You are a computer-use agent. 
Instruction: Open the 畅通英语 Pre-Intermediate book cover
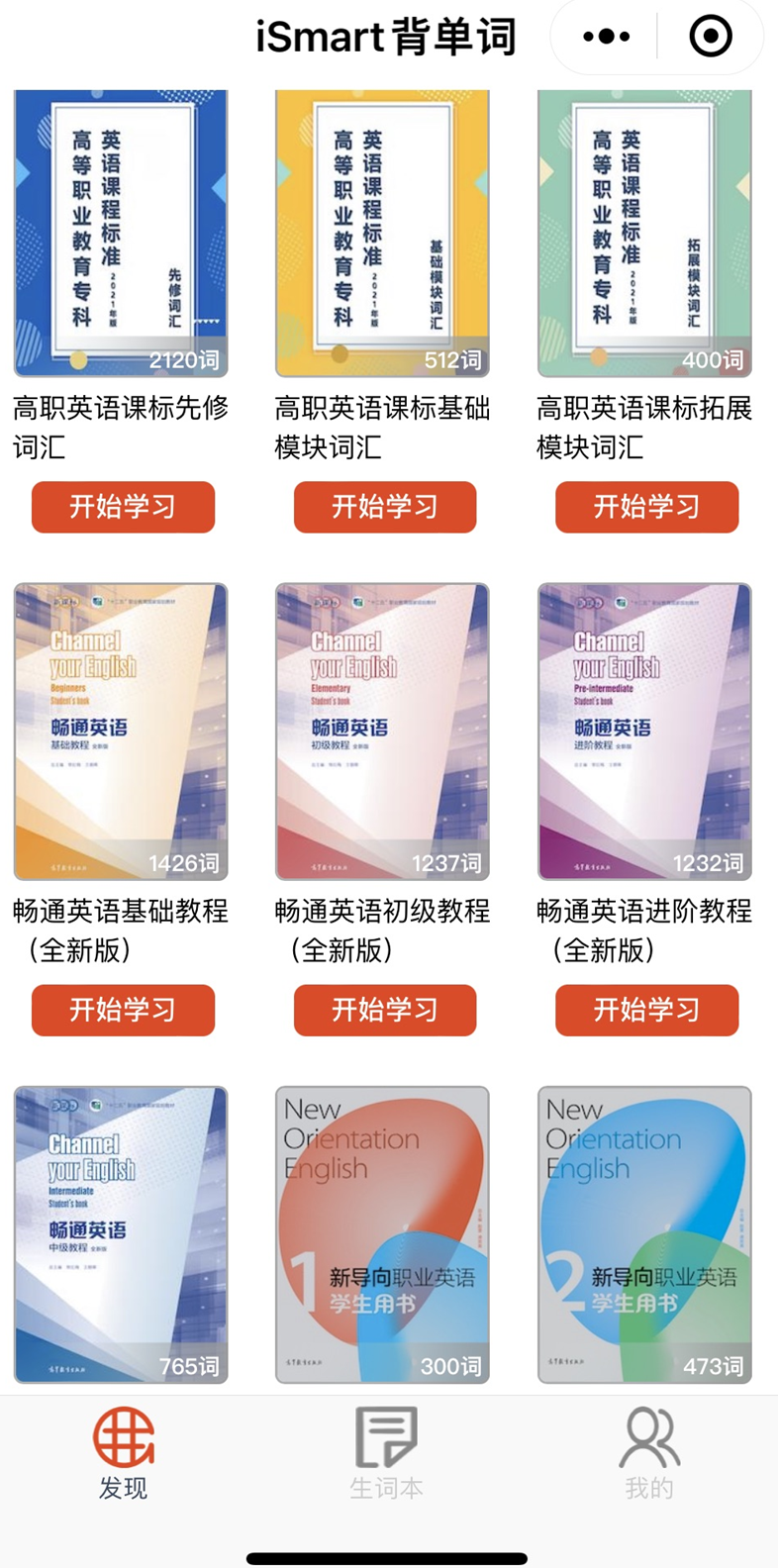644,732
